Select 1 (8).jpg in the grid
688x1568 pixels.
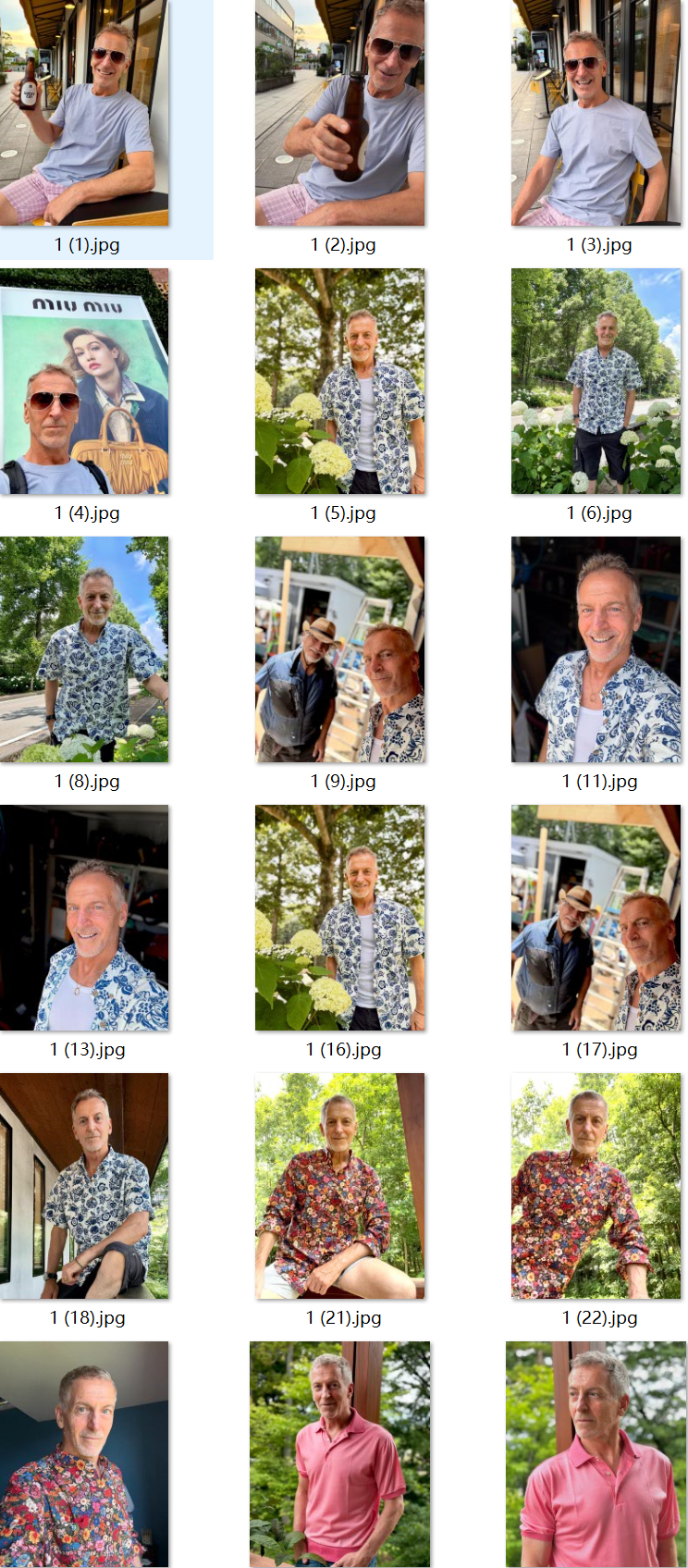click(x=84, y=649)
